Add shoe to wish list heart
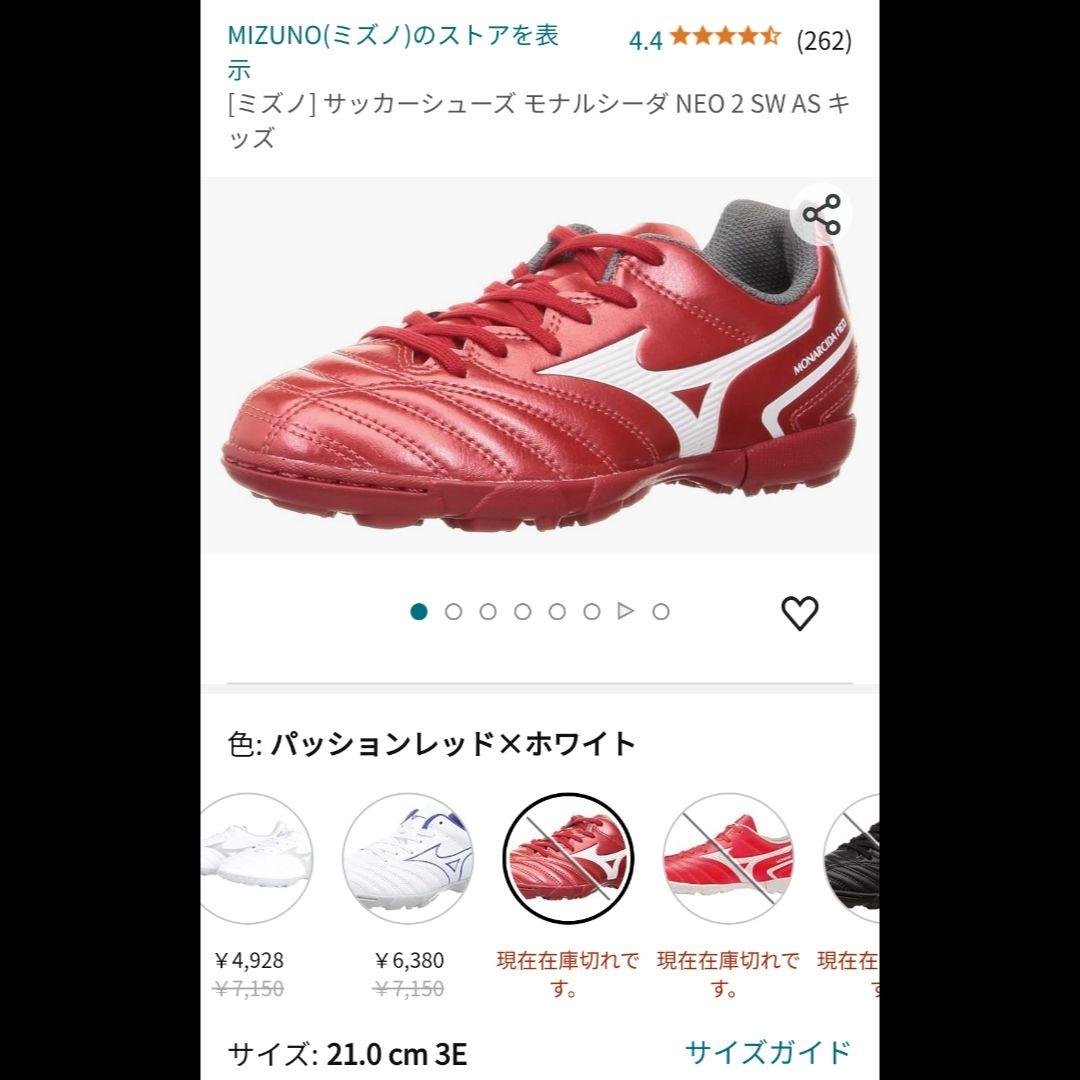1080x1080 pixels. 799,613
